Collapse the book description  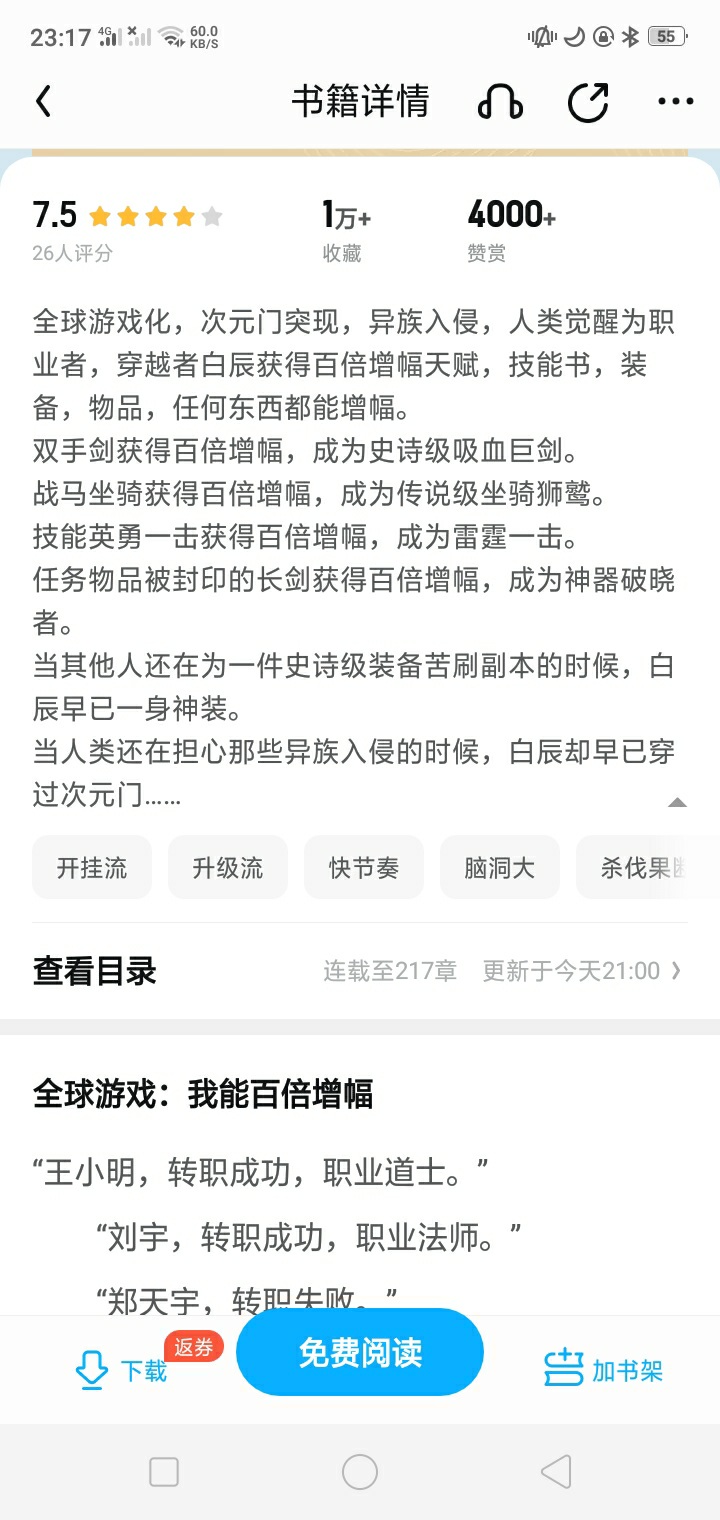tap(677, 802)
